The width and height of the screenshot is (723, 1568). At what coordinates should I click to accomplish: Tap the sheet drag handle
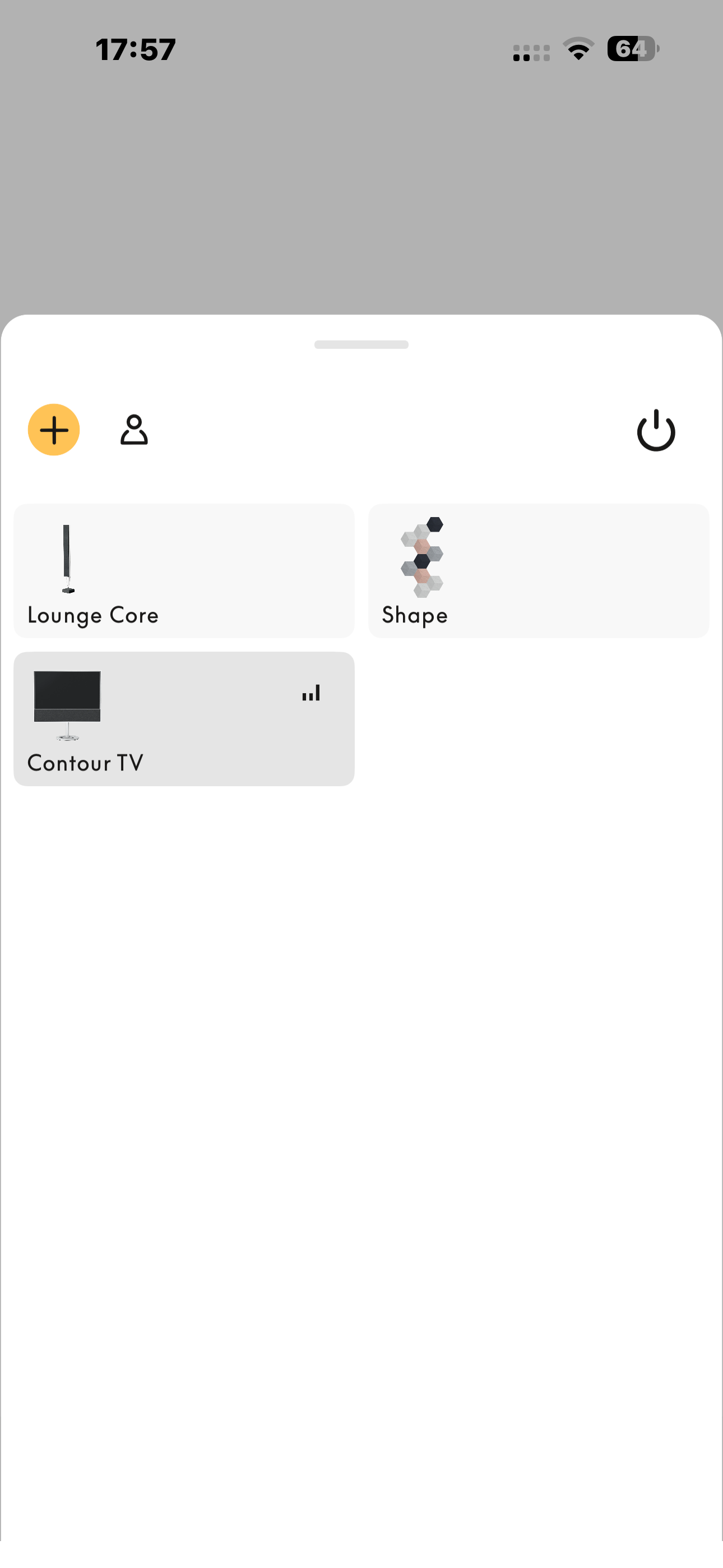pos(361,344)
